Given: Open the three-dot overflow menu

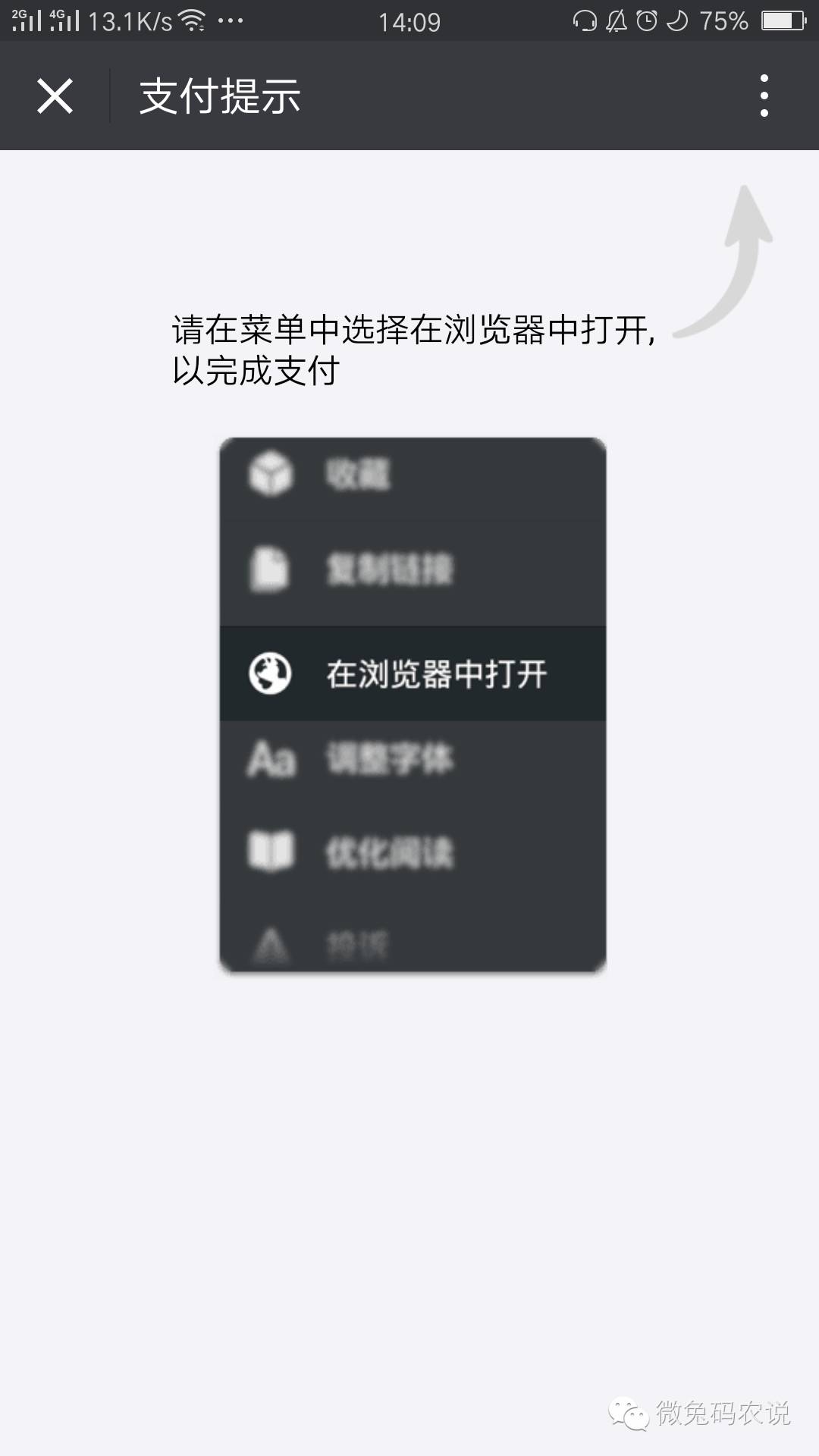Looking at the screenshot, I should (x=764, y=96).
